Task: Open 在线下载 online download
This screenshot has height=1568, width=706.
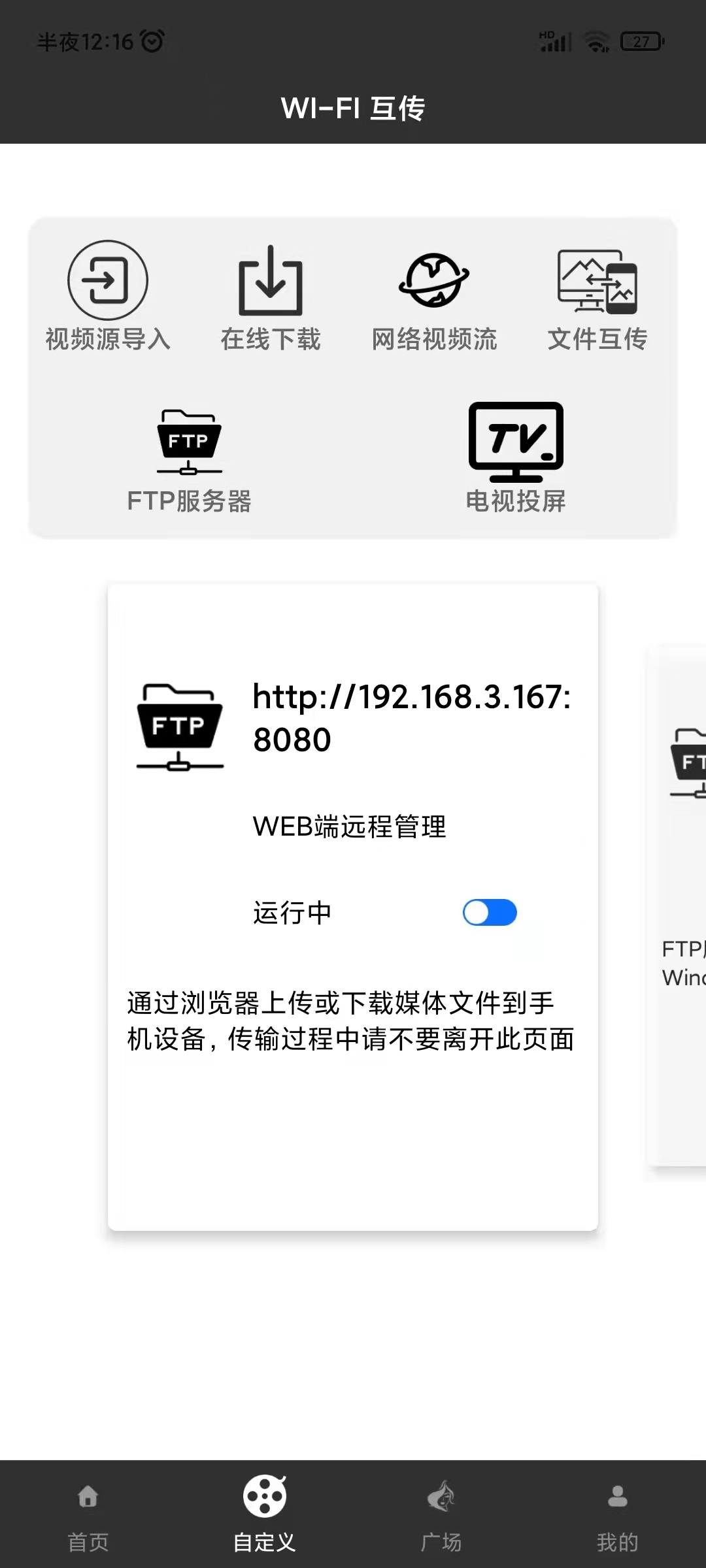Action: click(271, 297)
